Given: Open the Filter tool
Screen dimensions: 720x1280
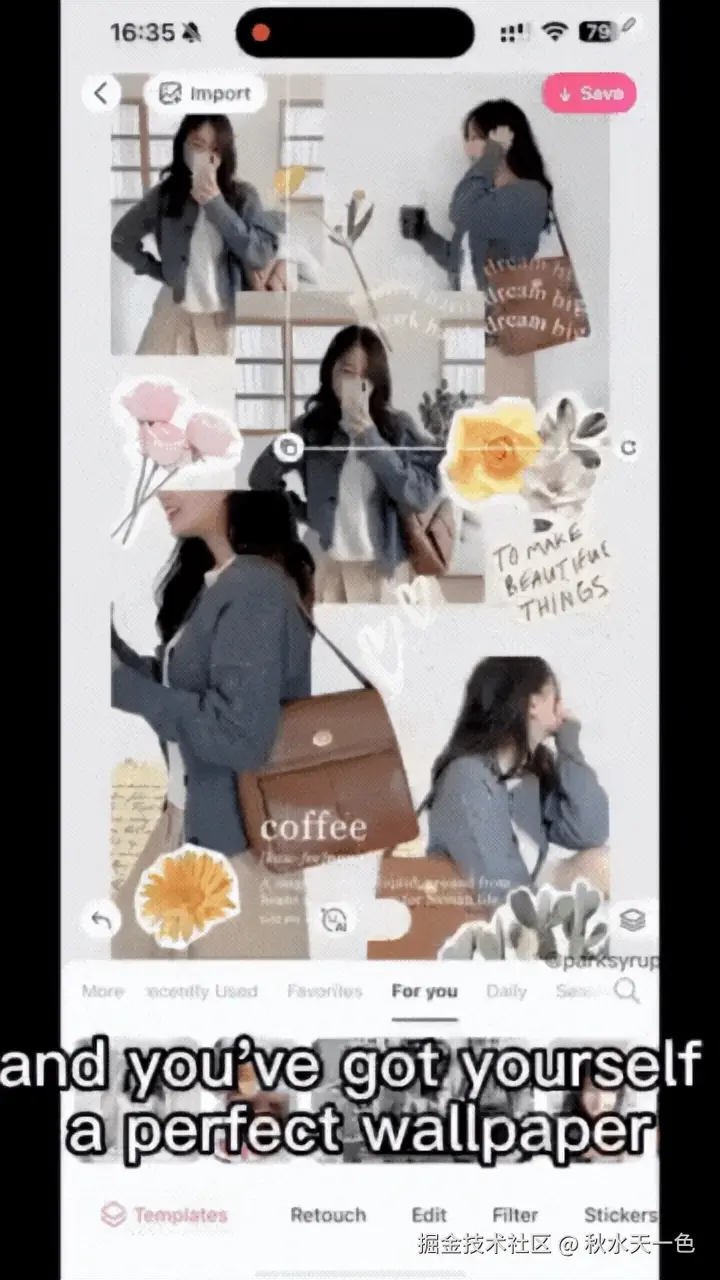Looking at the screenshot, I should [x=515, y=1215].
